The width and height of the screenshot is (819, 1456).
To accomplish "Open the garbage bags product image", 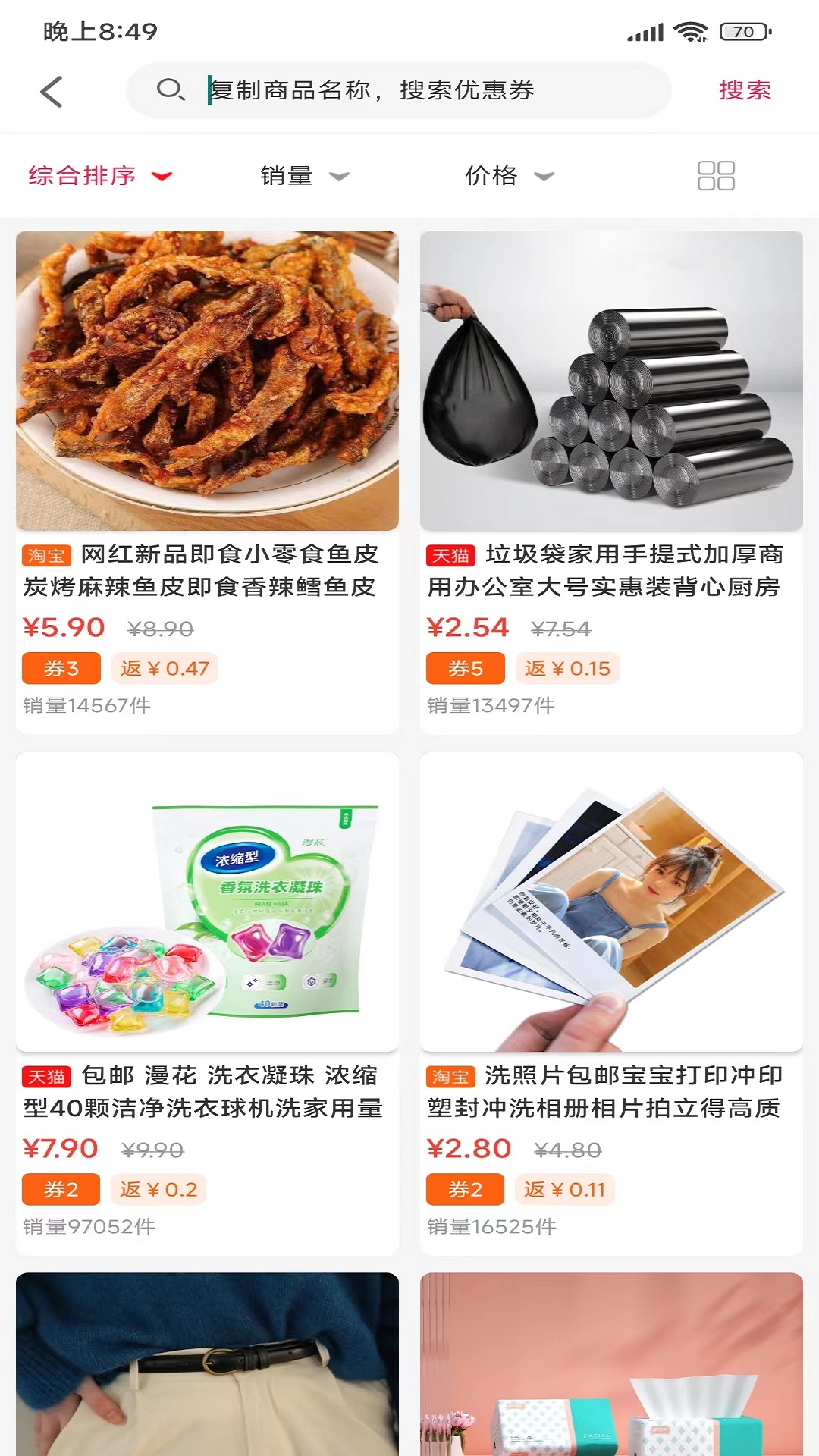I will (x=610, y=379).
